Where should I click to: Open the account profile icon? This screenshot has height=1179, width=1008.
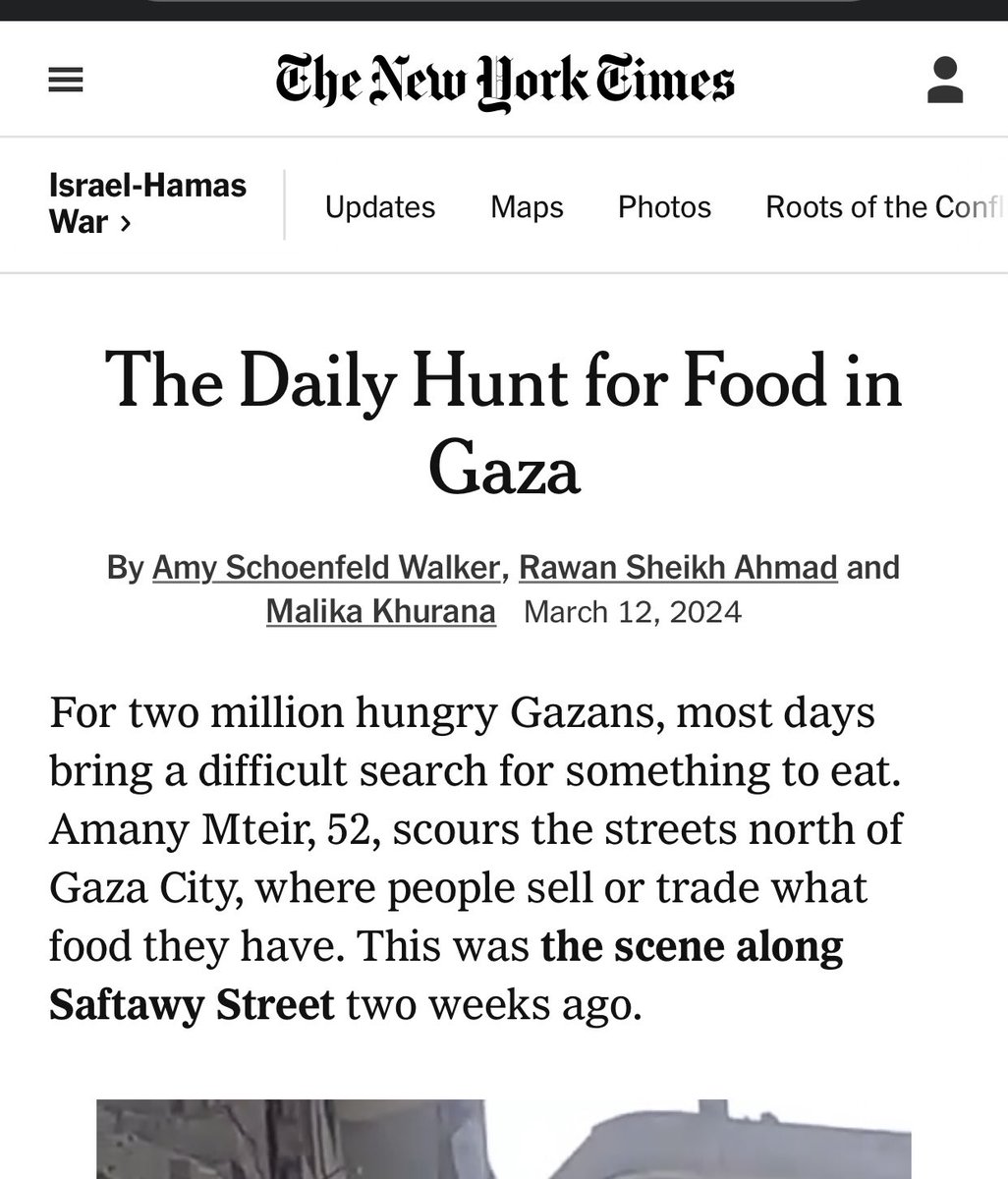coord(945,81)
